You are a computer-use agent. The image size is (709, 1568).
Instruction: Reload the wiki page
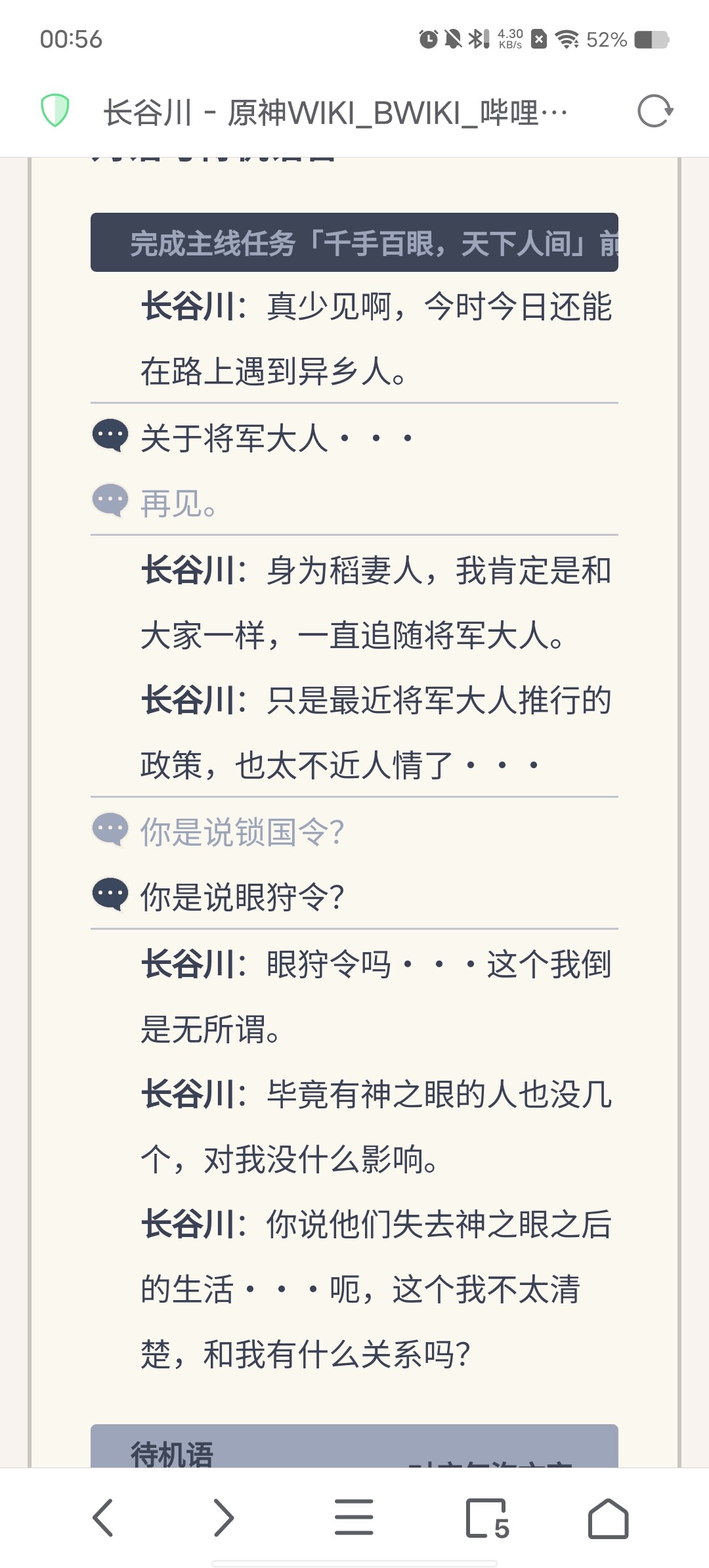click(655, 111)
